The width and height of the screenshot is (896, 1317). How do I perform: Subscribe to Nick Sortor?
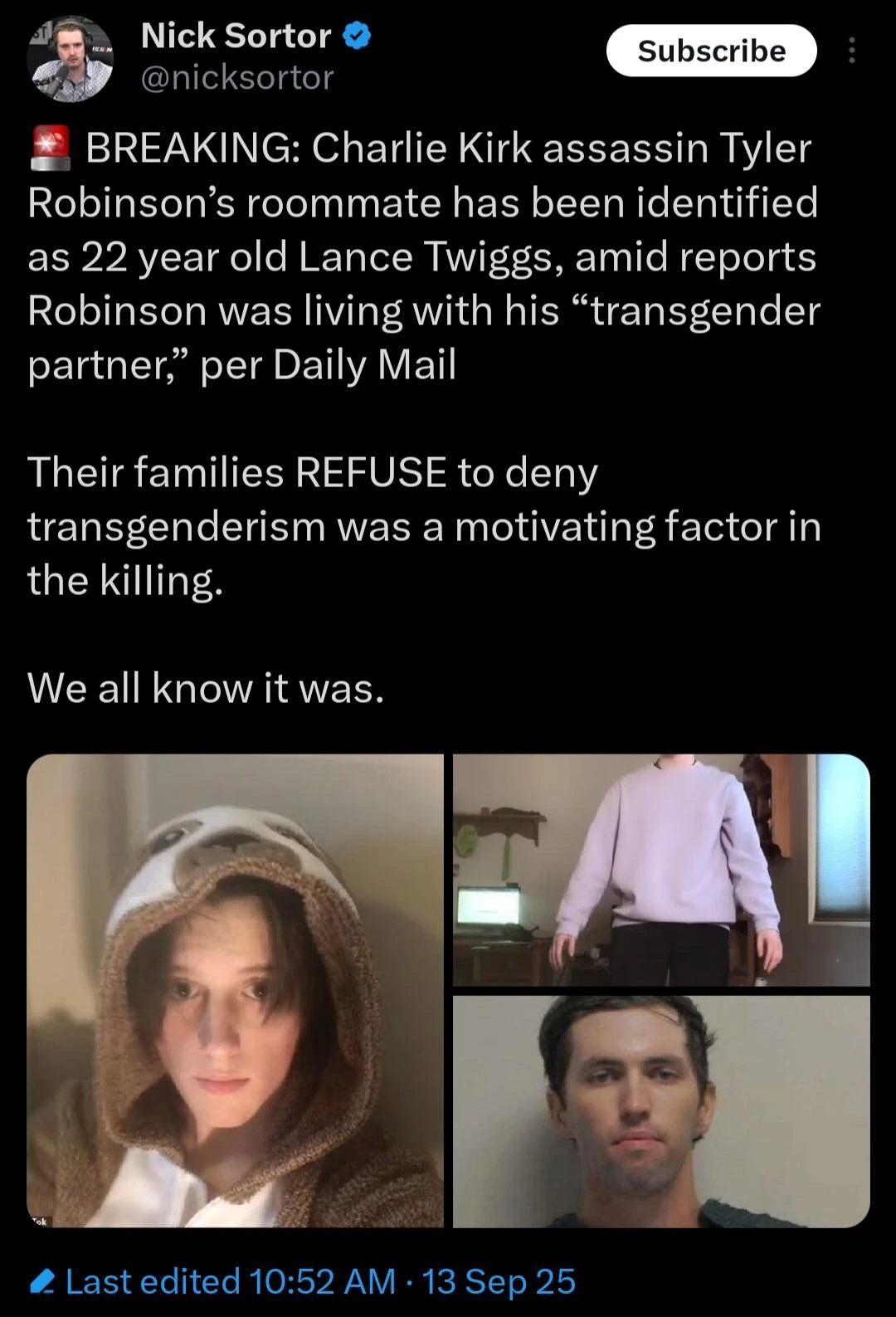711,51
